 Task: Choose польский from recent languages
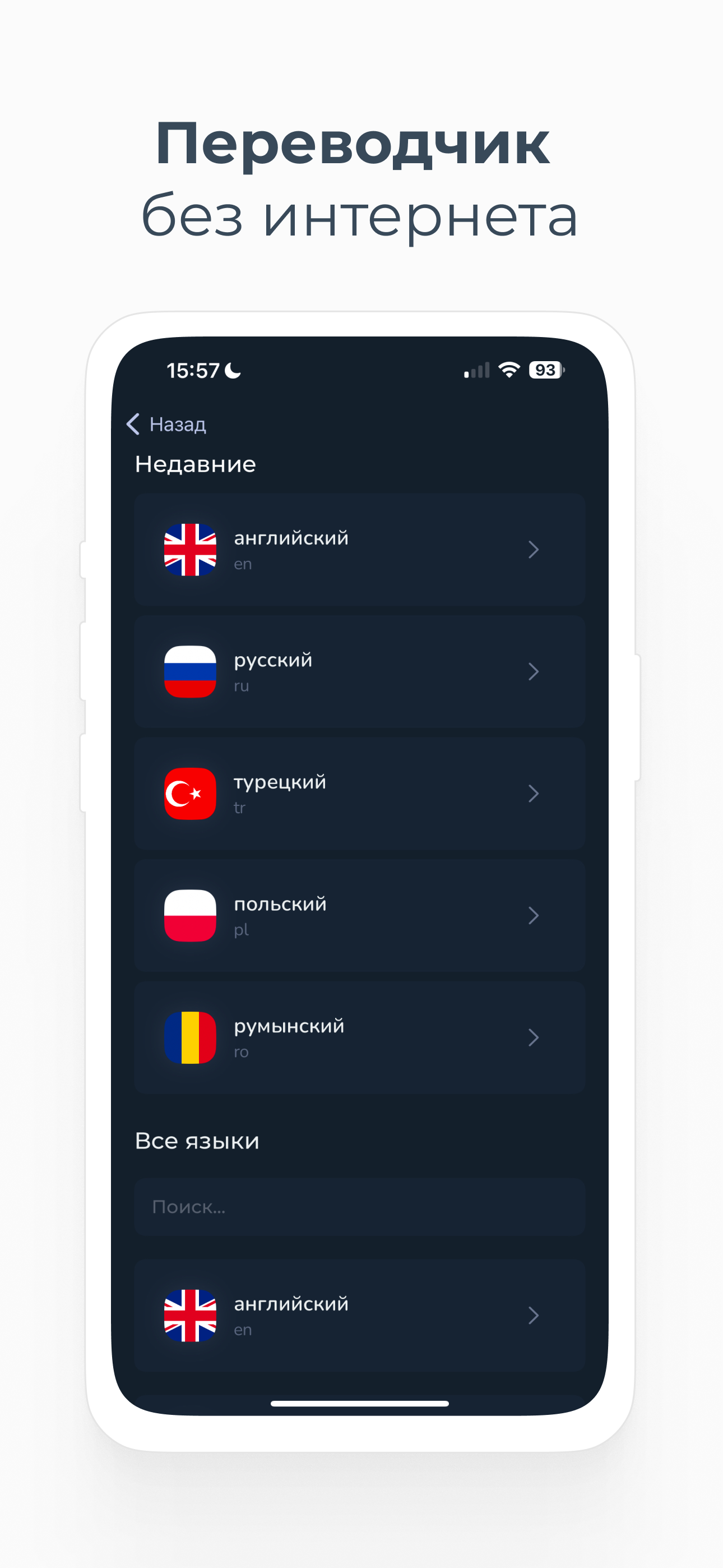360,915
